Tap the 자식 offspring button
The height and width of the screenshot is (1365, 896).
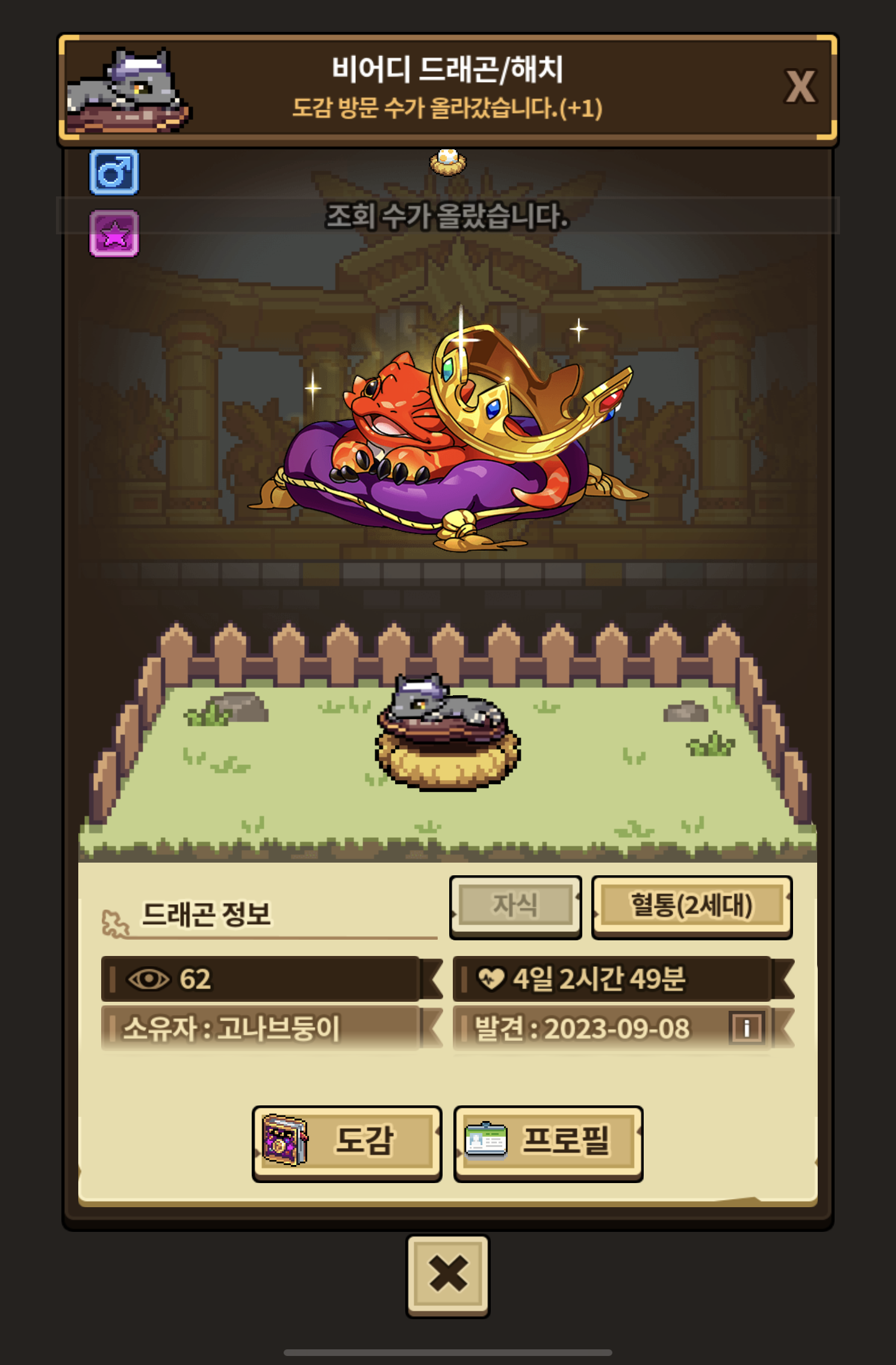pyautogui.click(x=515, y=907)
